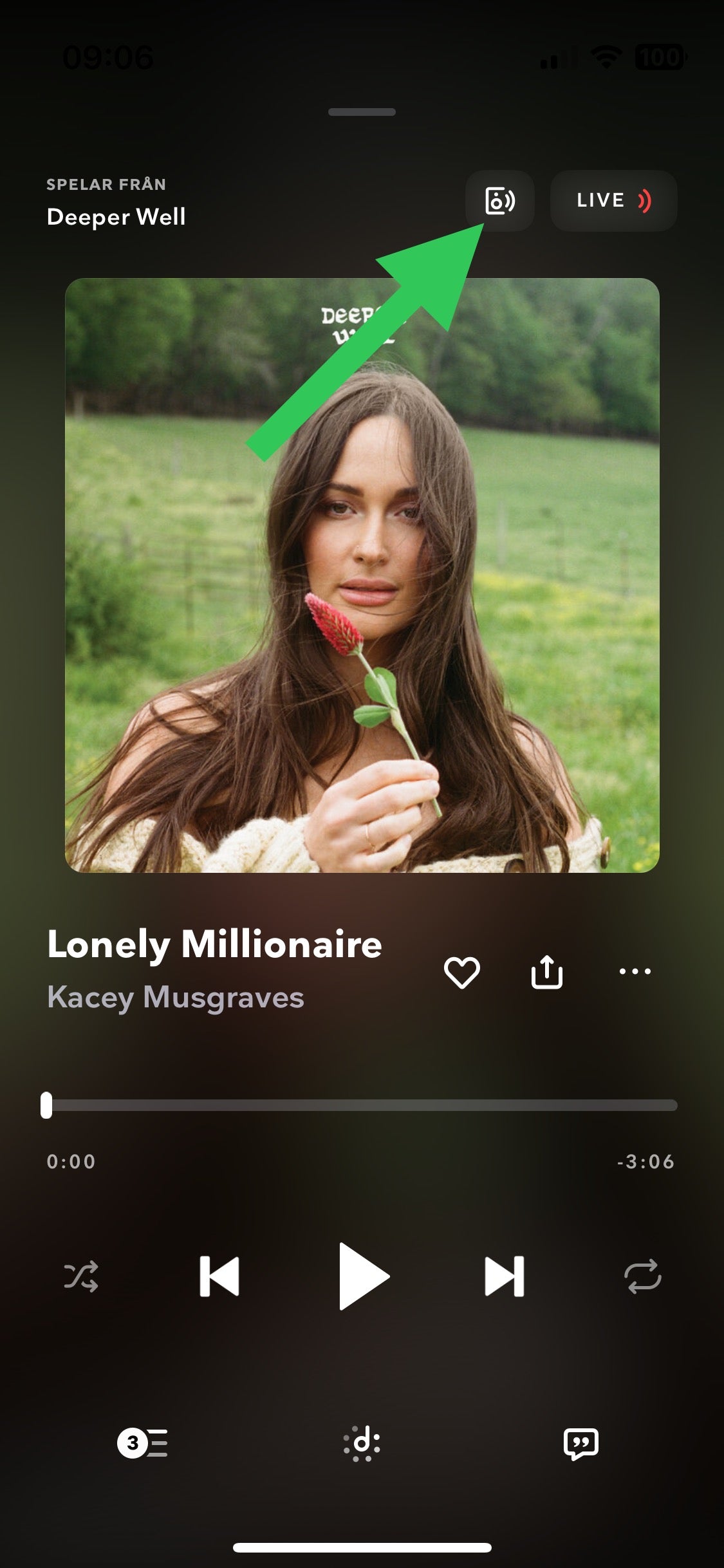Screen dimensions: 724x1568
Task: Skip to the next track
Action: coord(505,1276)
